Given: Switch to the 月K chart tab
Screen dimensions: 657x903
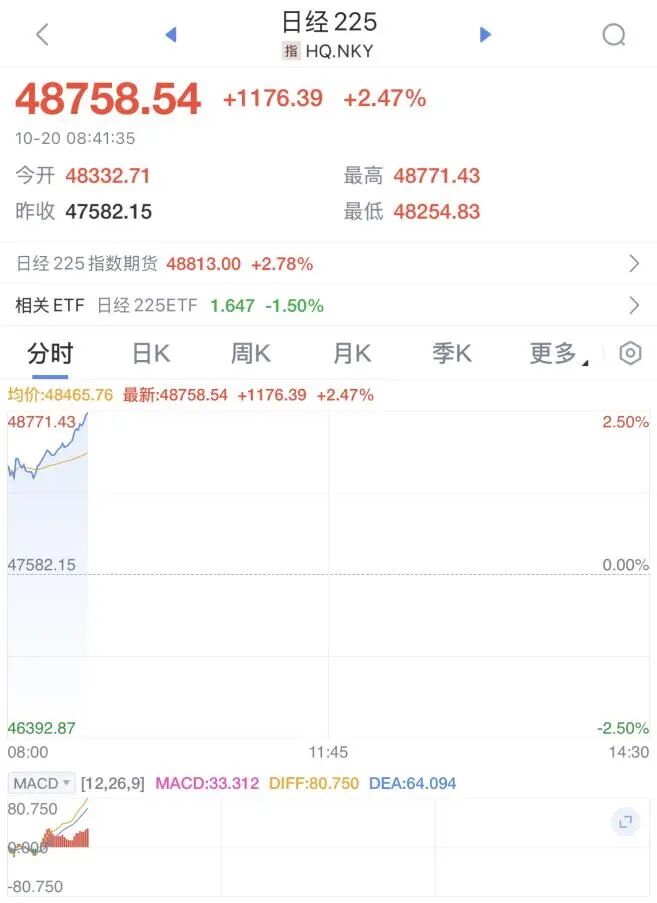Looking at the screenshot, I should pos(352,353).
